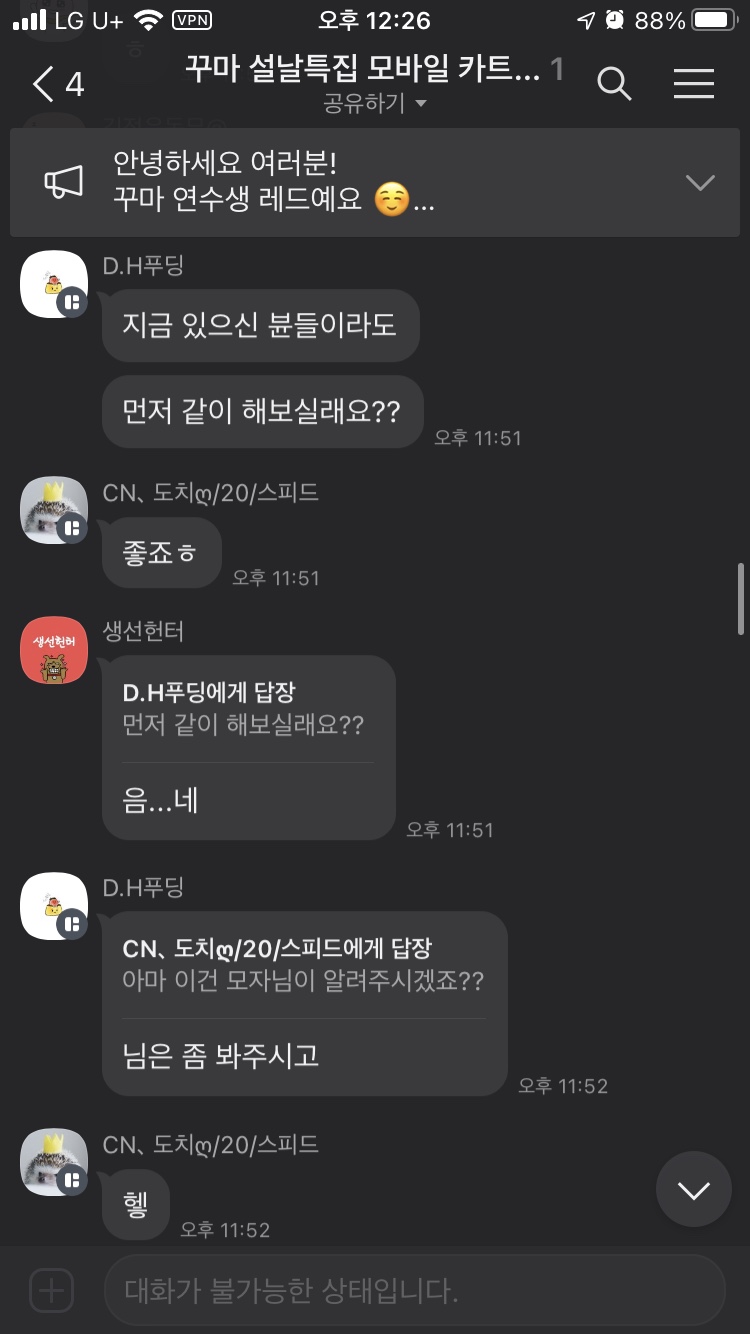Jump to the latest messages arrow
This screenshot has width=750, height=1334.
tap(693, 1189)
